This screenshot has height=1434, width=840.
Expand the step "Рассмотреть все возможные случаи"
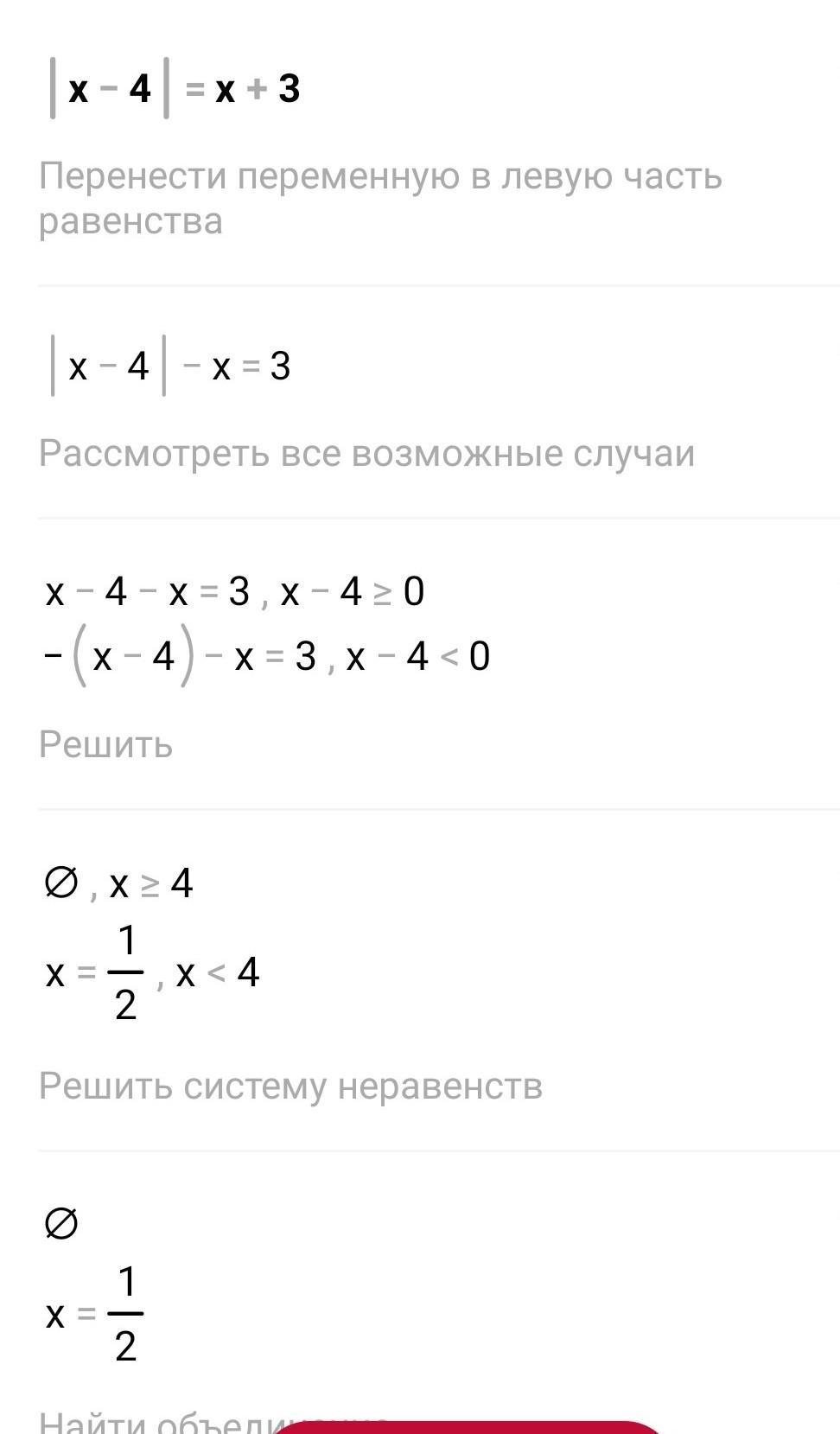coord(366,453)
